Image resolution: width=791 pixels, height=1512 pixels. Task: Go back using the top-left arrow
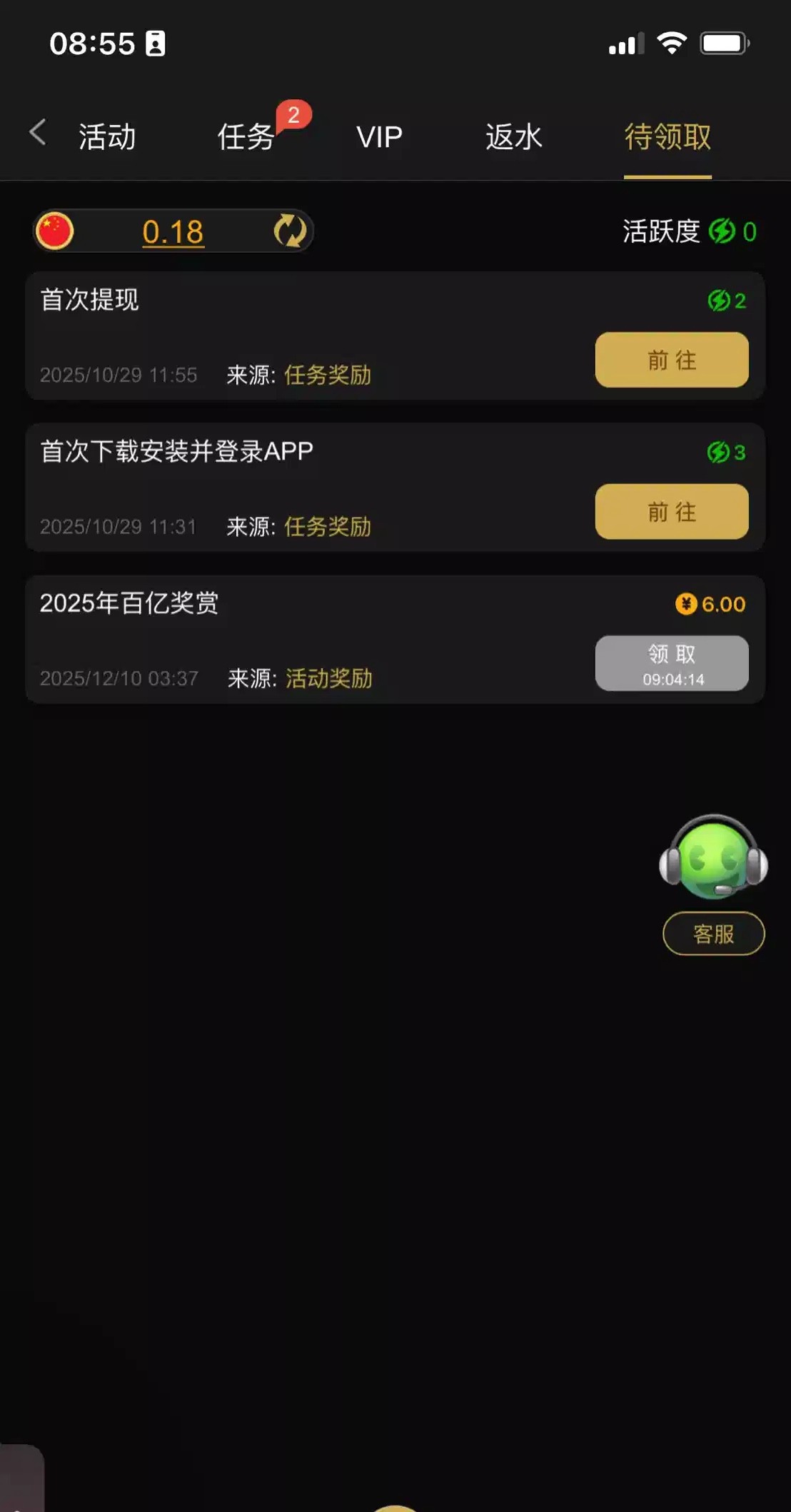38,133
